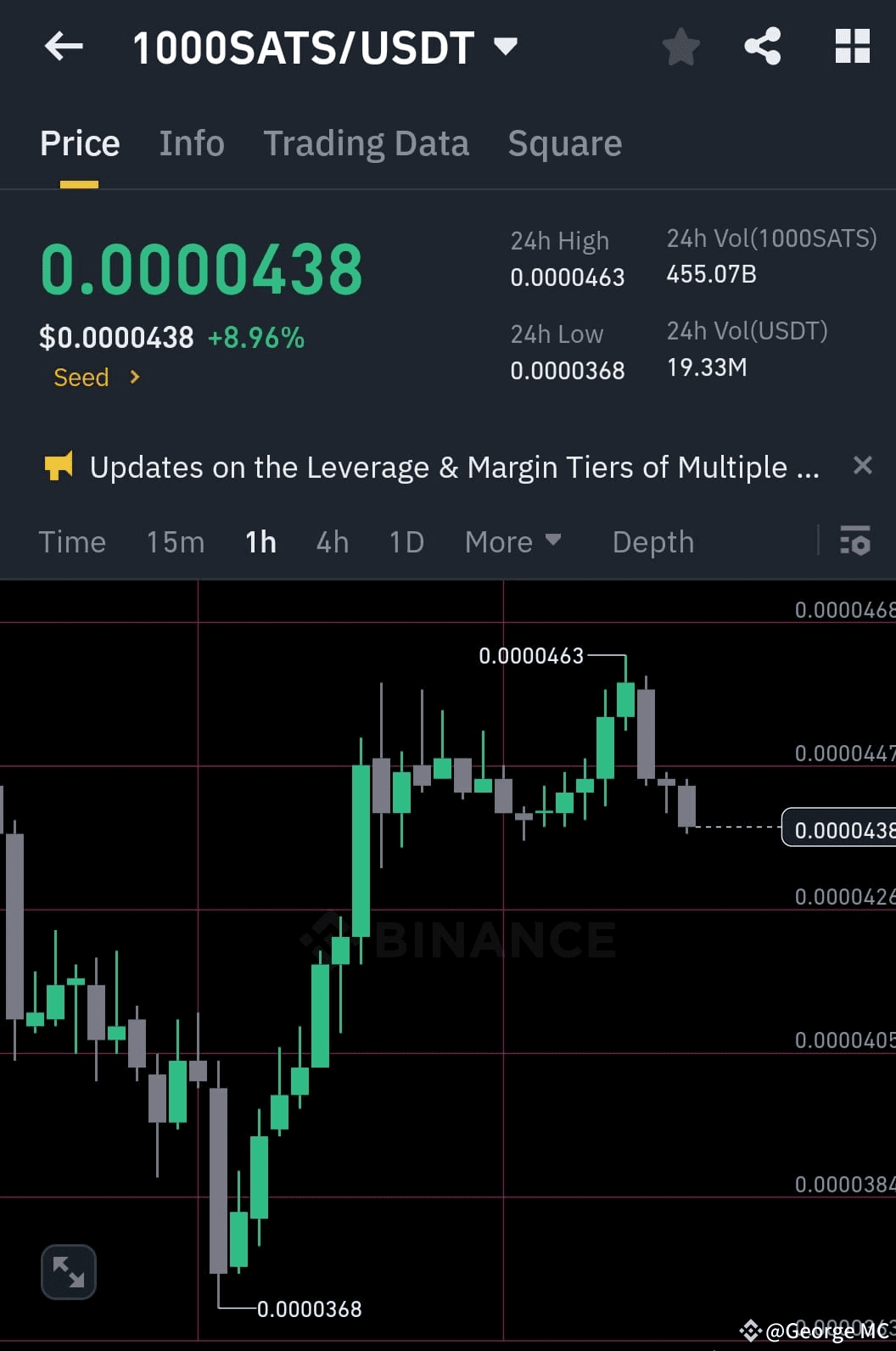Expand the Seed tag details
Screen dimensions: 896x1351
[x=96, y=377]
